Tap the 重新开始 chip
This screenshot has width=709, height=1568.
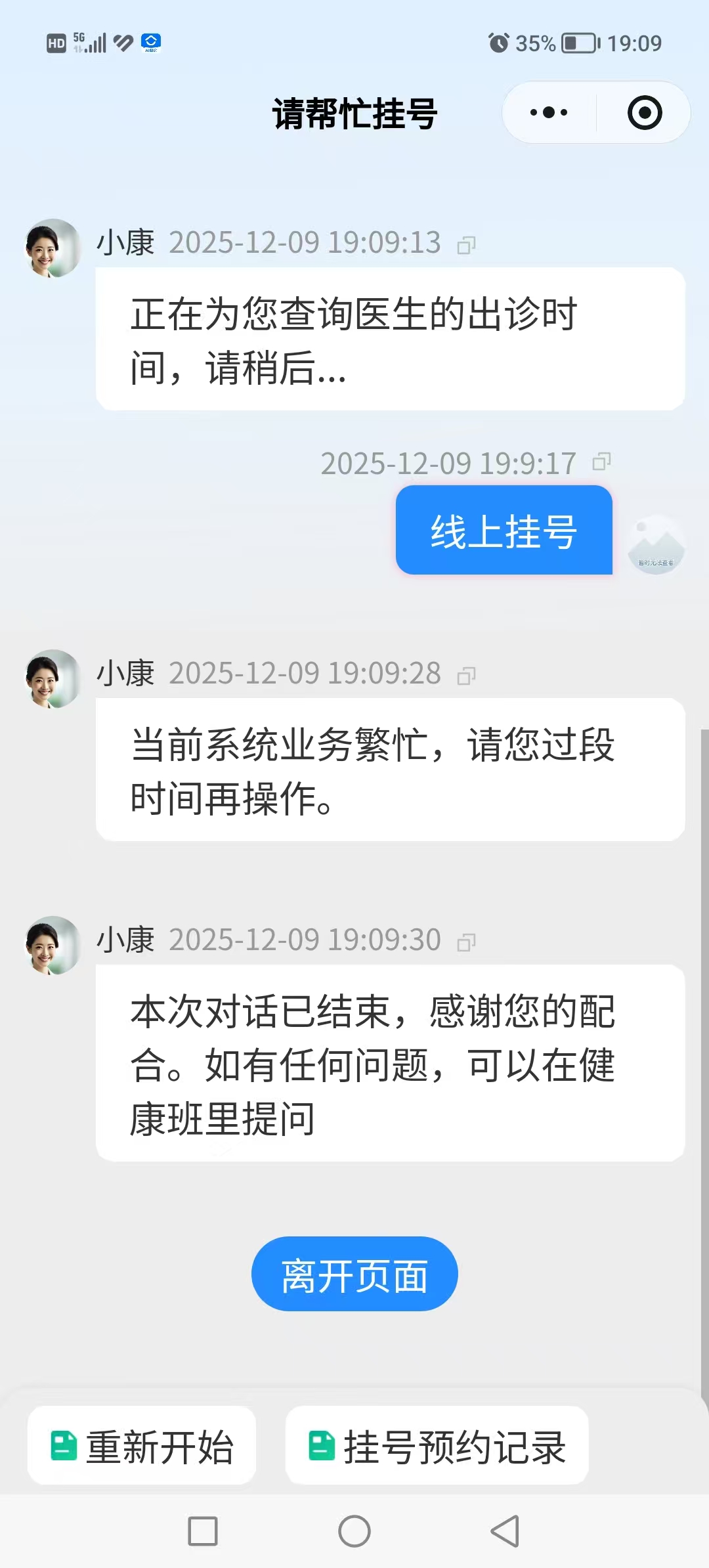tap(142, 1447)
